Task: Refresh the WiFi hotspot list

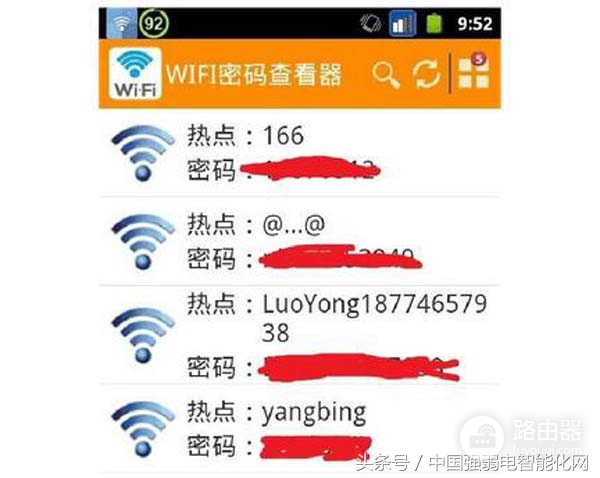Action: 427,75
